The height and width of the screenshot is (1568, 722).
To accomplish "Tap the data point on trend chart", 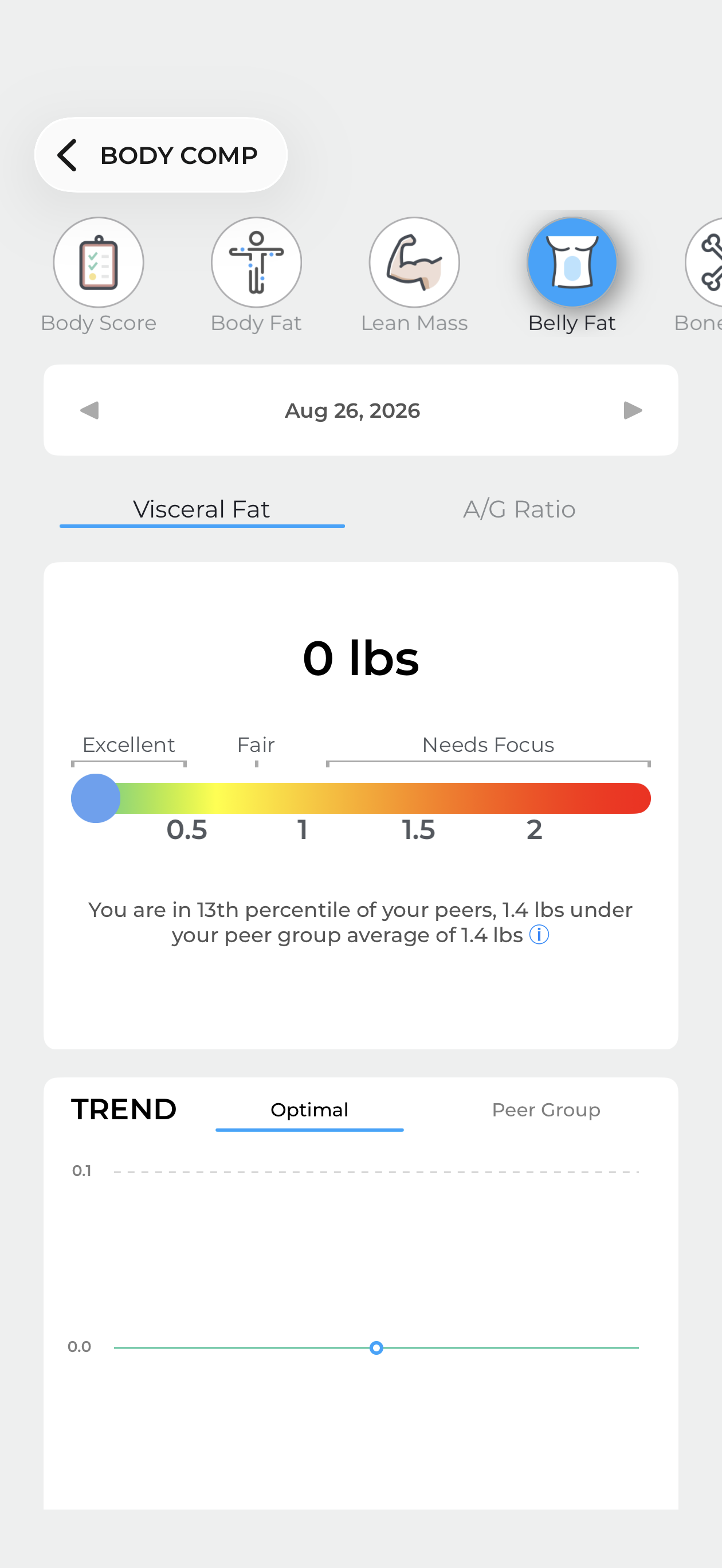I will [x=376, y=1349].
